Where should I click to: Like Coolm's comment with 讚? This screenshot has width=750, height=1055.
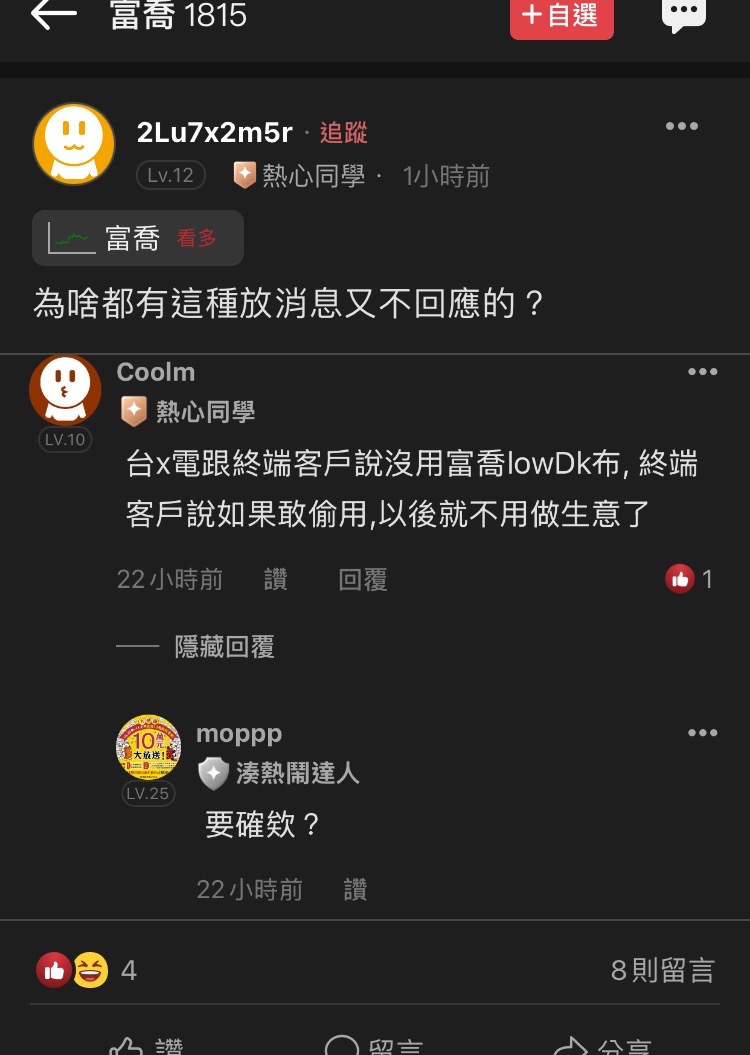coord(275,579)
